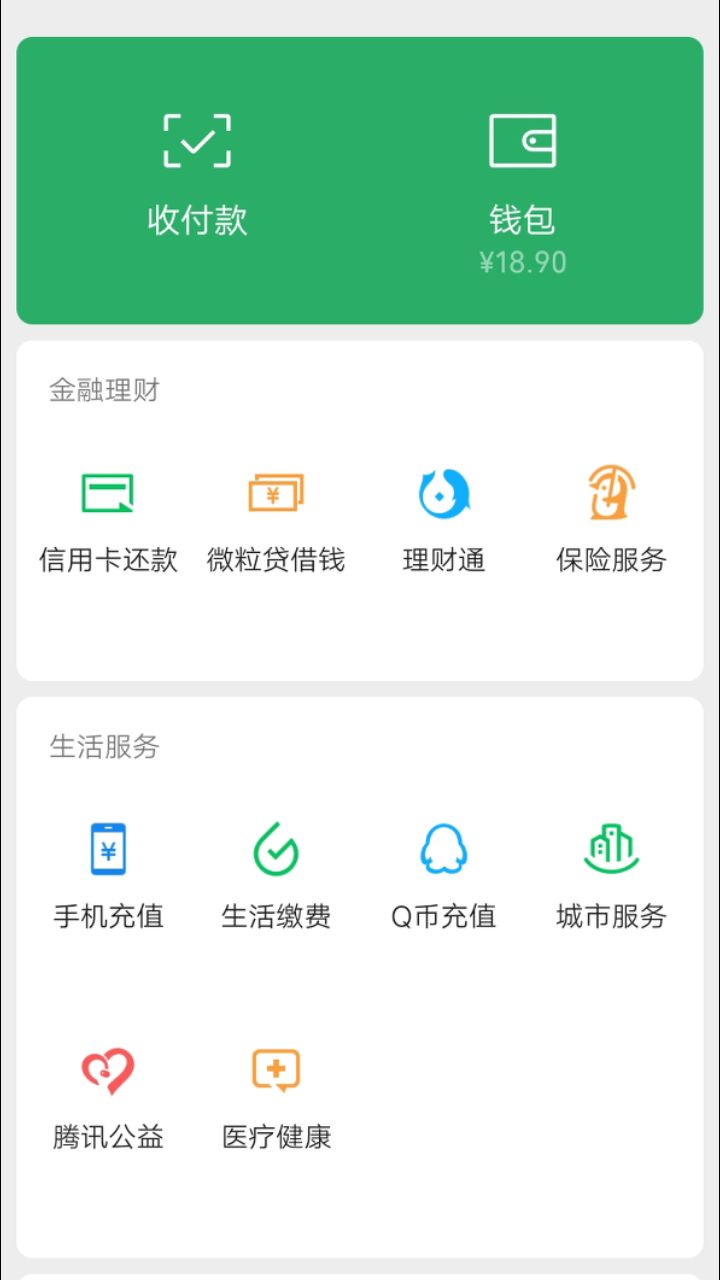Click the 钱包 label text
This screenshot has height=1280, width=720.
(521, 221)
